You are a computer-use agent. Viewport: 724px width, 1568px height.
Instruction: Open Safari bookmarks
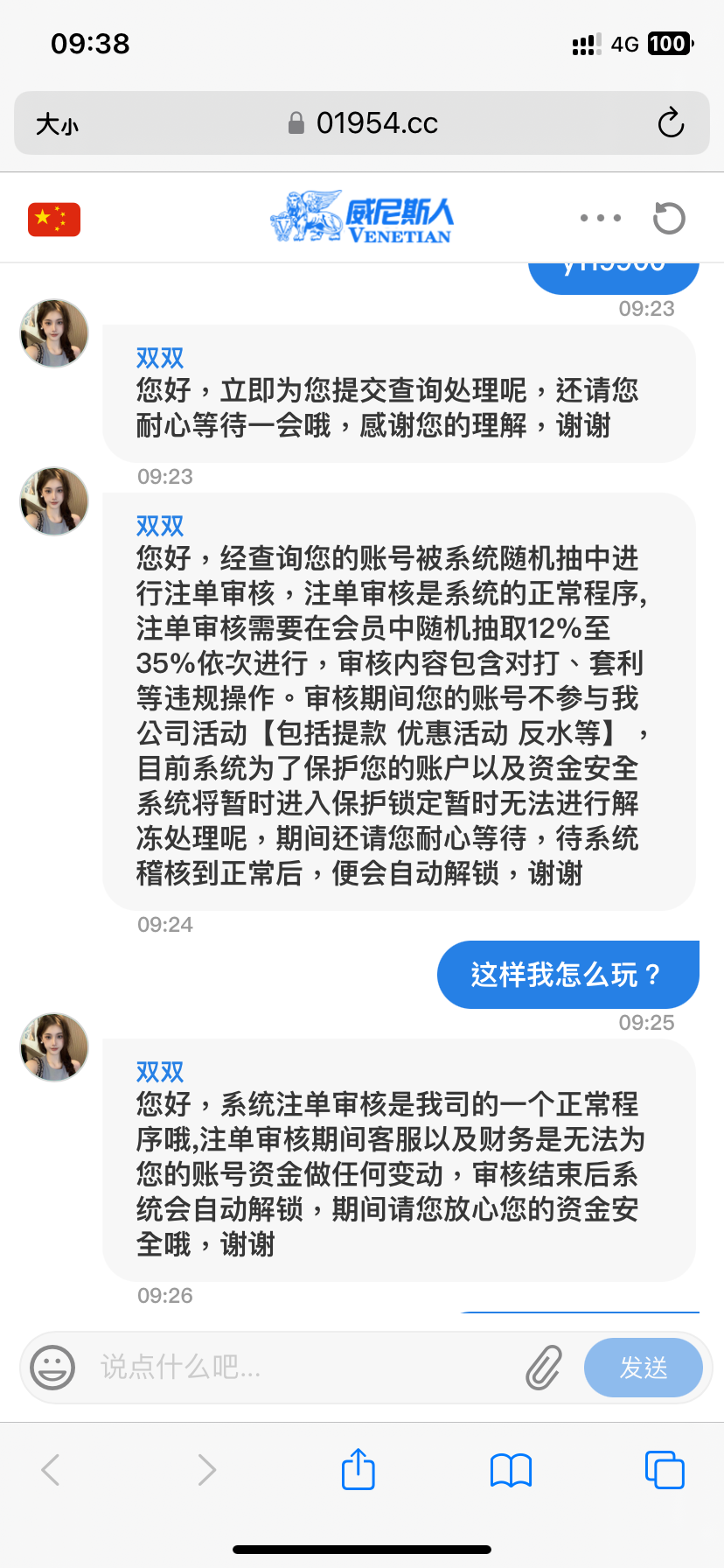(x=512, y=1470)
